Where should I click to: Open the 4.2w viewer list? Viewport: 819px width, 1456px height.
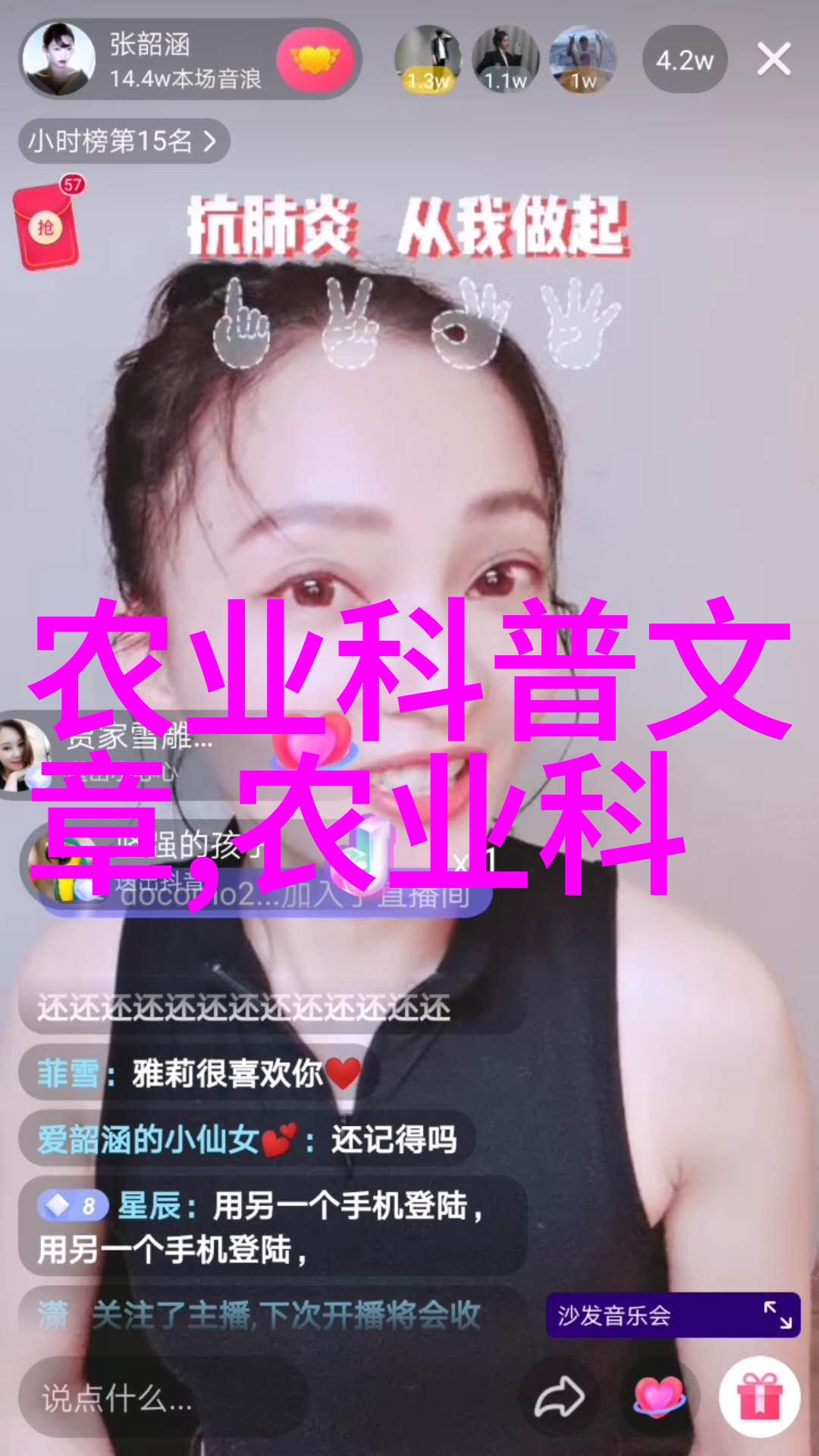pyautogui.click(x=684, y=60)
